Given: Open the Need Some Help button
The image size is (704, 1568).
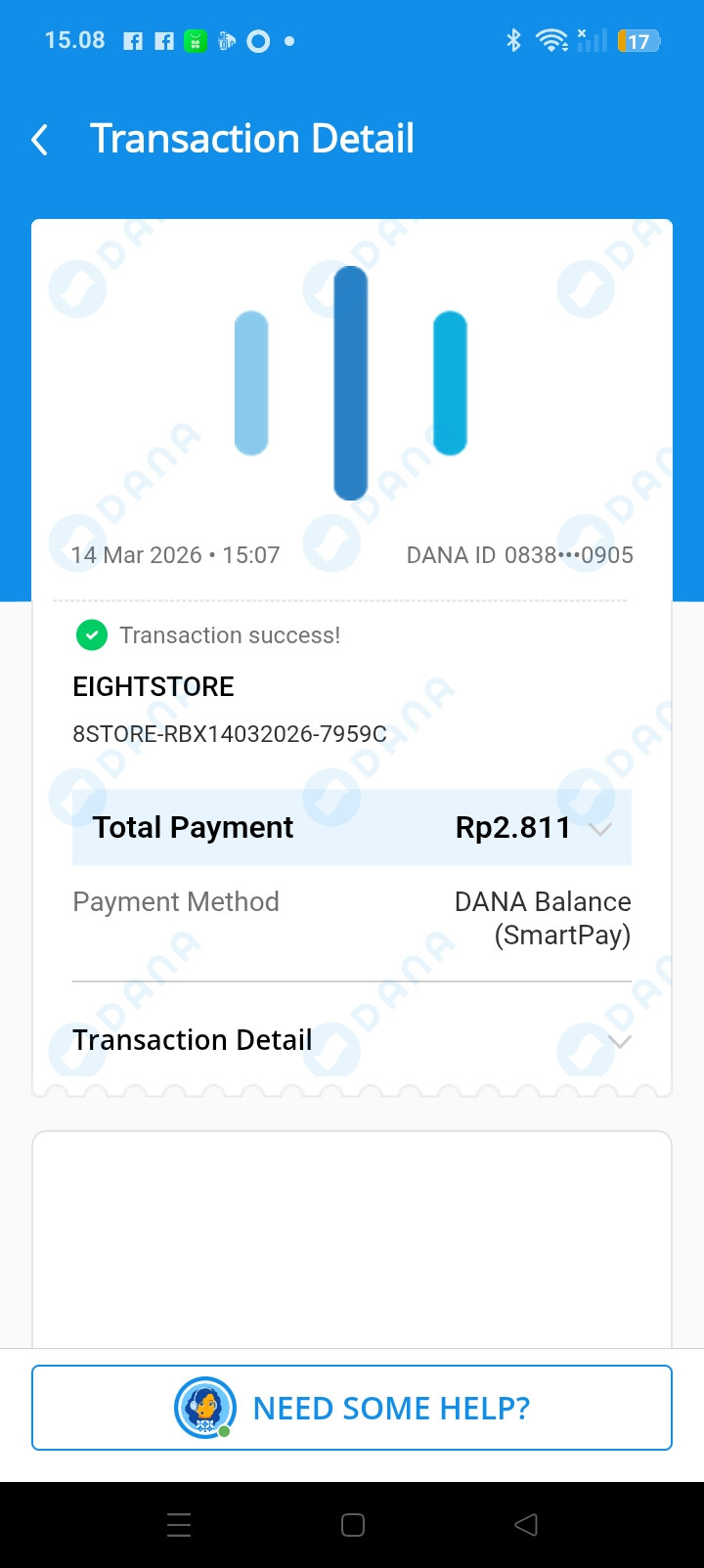Looking at the screenshot, I should tap(352, 1408).
